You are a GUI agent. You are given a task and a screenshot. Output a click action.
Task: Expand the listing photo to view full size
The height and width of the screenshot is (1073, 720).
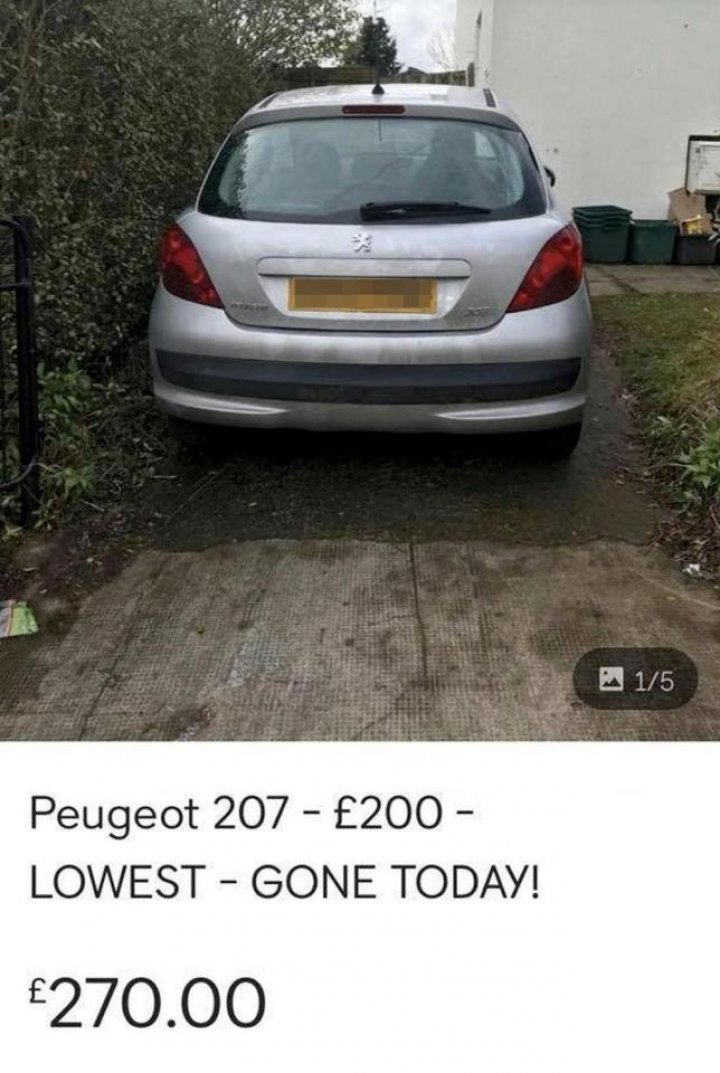[x=360, y=370]
